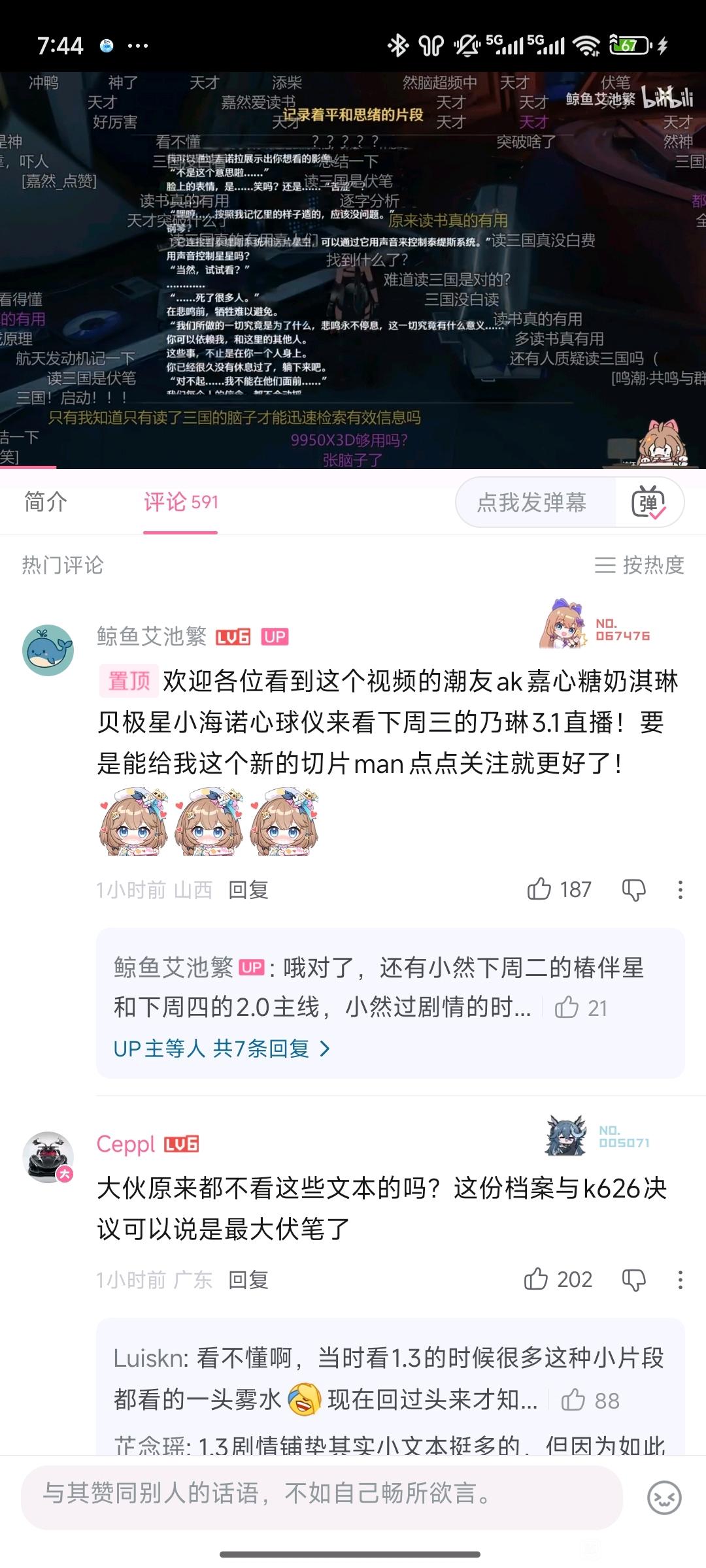Like the pinned comment with 187 likes
This screenshot has height=1568, width=706.
(x=559, y=890)
